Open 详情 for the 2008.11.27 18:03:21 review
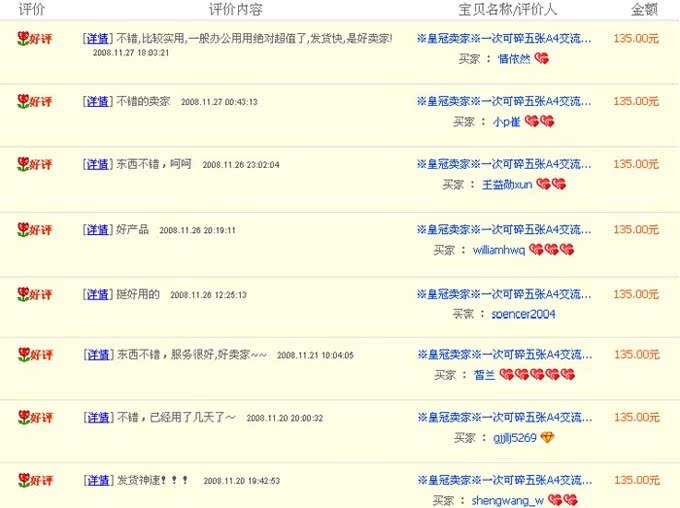 point(97,38)
